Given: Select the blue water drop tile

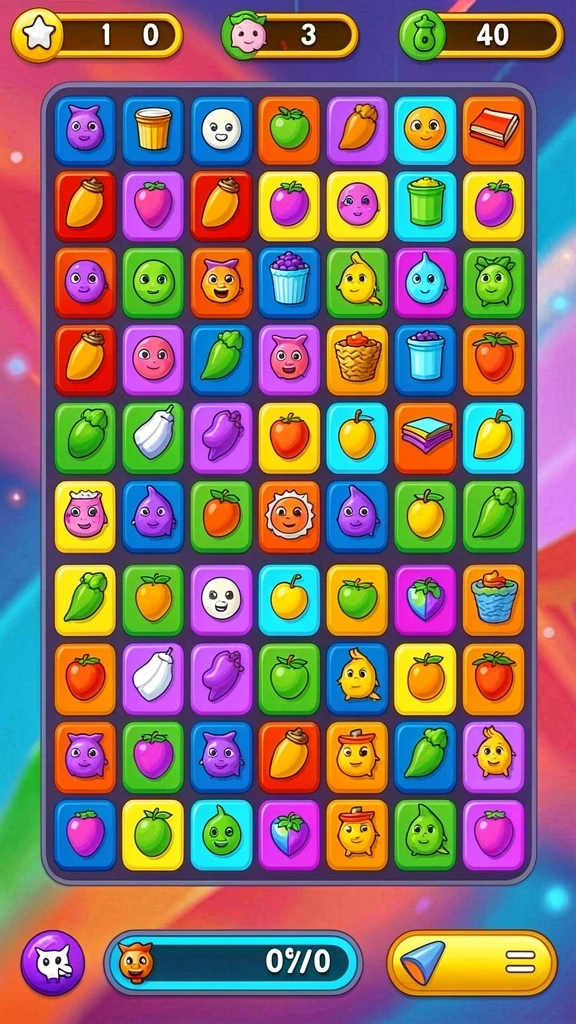Looking at the screenshot, I should point(425,282).
